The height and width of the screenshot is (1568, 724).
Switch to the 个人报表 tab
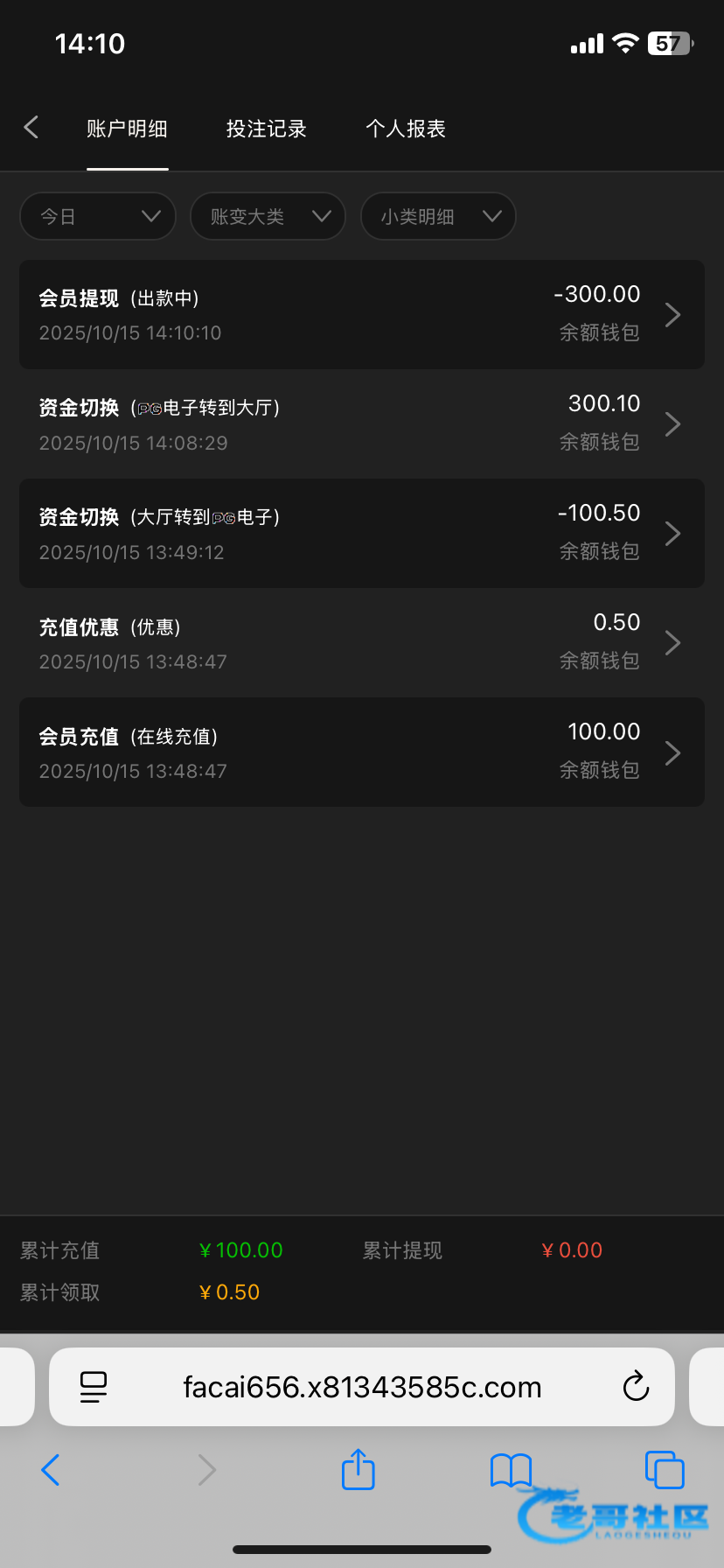tap(406, 129)
